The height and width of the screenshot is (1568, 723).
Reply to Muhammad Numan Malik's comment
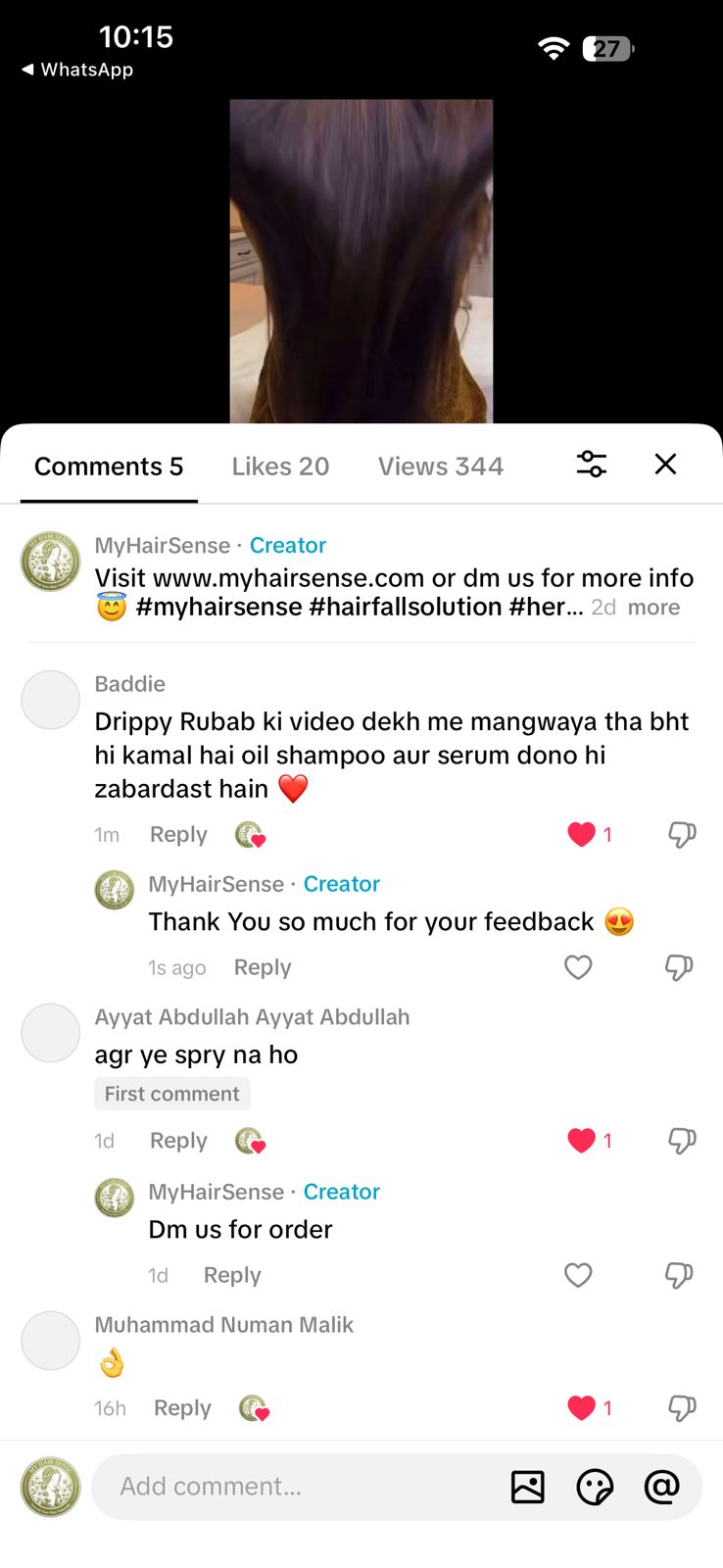click(182, 1408)
